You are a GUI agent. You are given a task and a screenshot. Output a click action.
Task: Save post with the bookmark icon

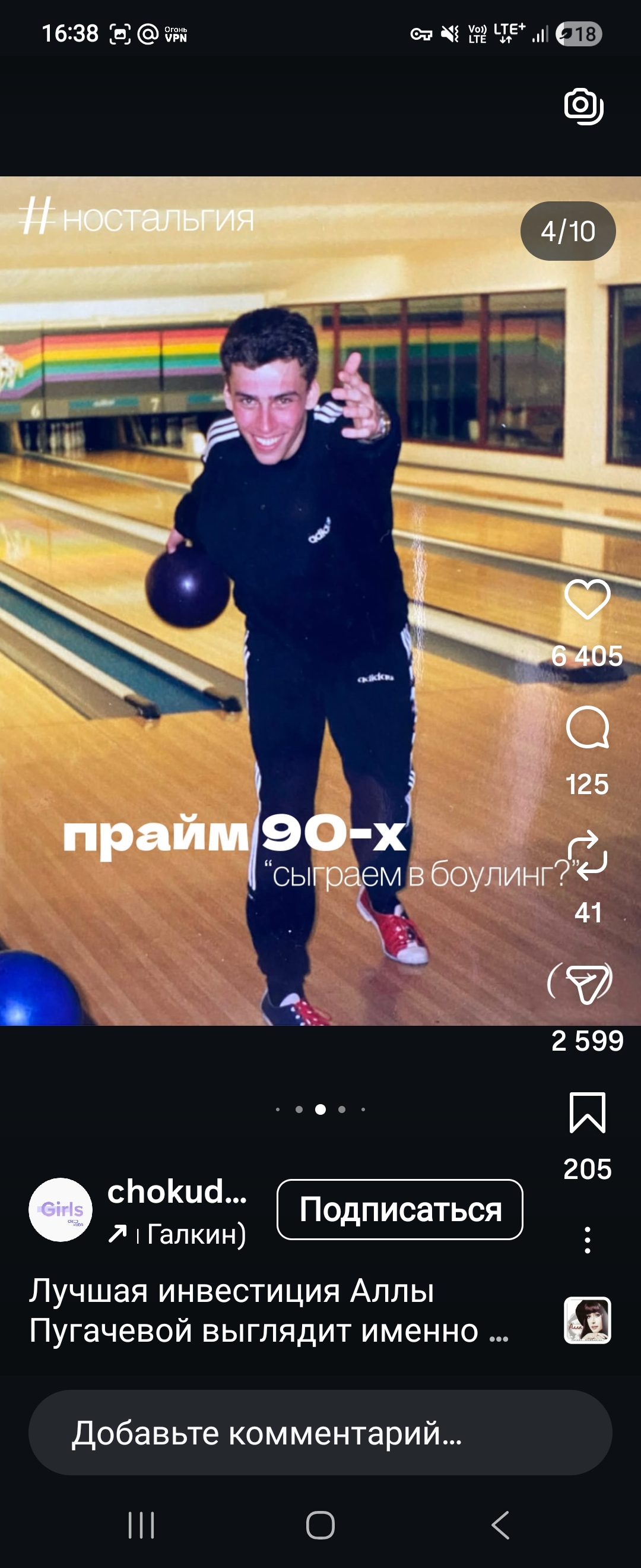[587, 1112]
